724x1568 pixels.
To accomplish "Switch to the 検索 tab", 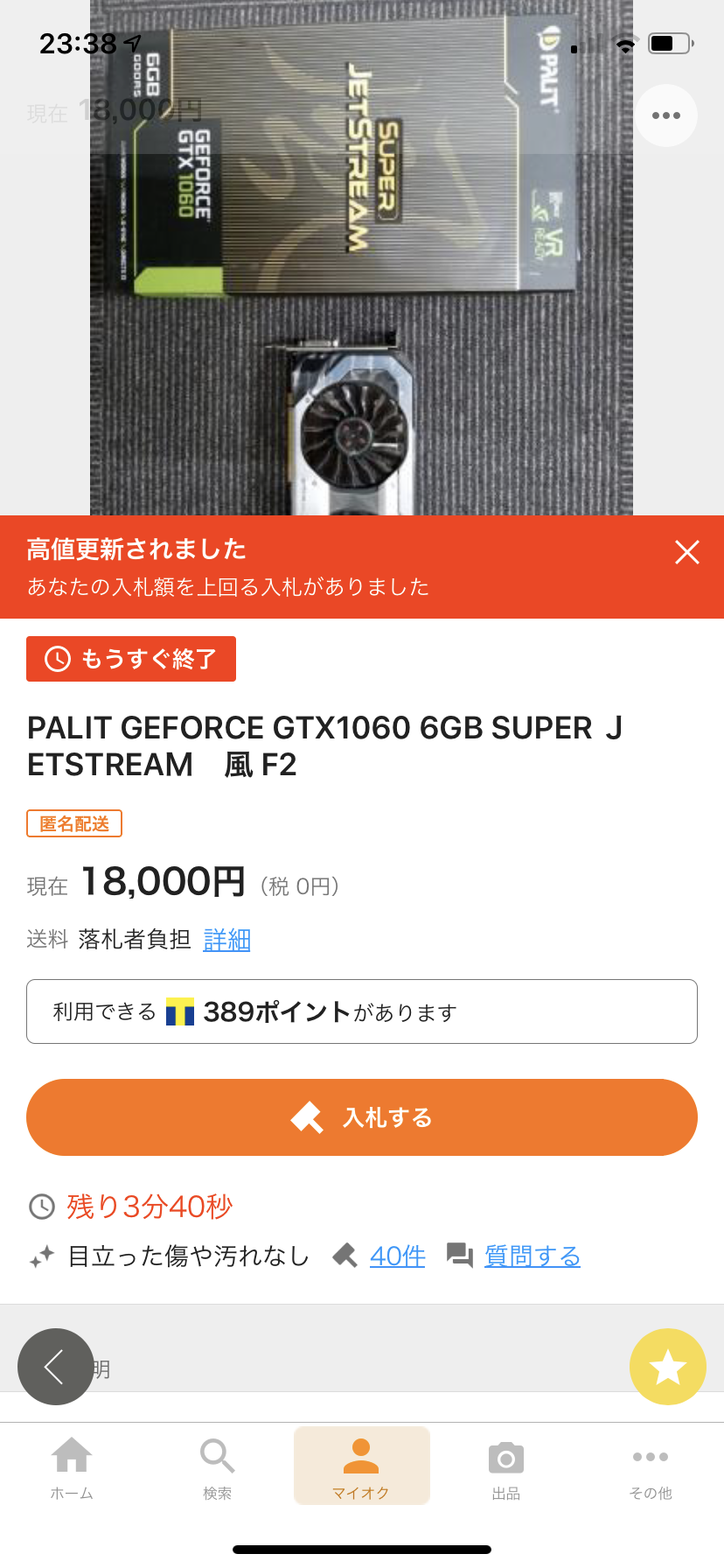I will click(217, 1466).
